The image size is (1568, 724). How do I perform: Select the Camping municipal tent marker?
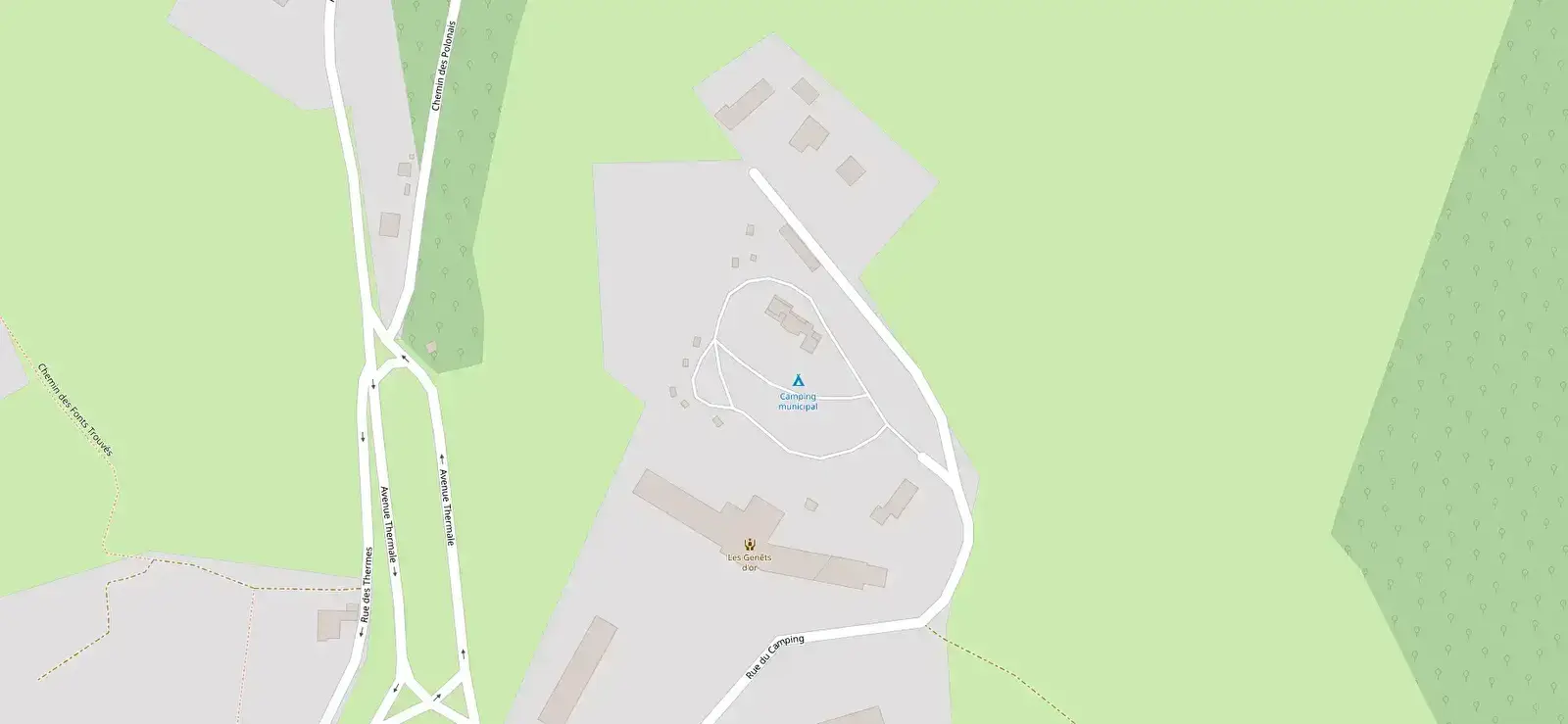(x=798, y=380)
